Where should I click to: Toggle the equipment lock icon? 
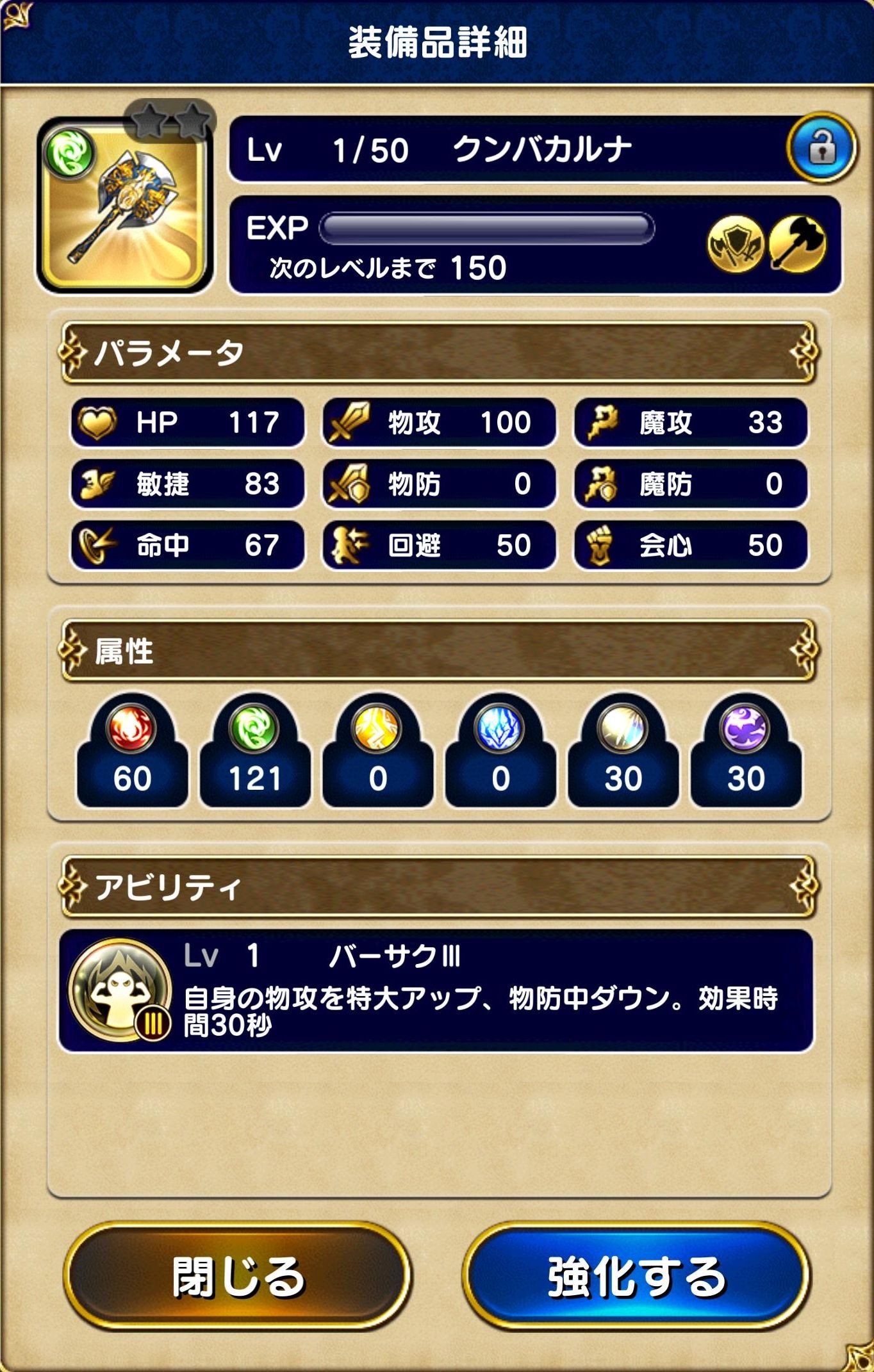click(821, 148)
